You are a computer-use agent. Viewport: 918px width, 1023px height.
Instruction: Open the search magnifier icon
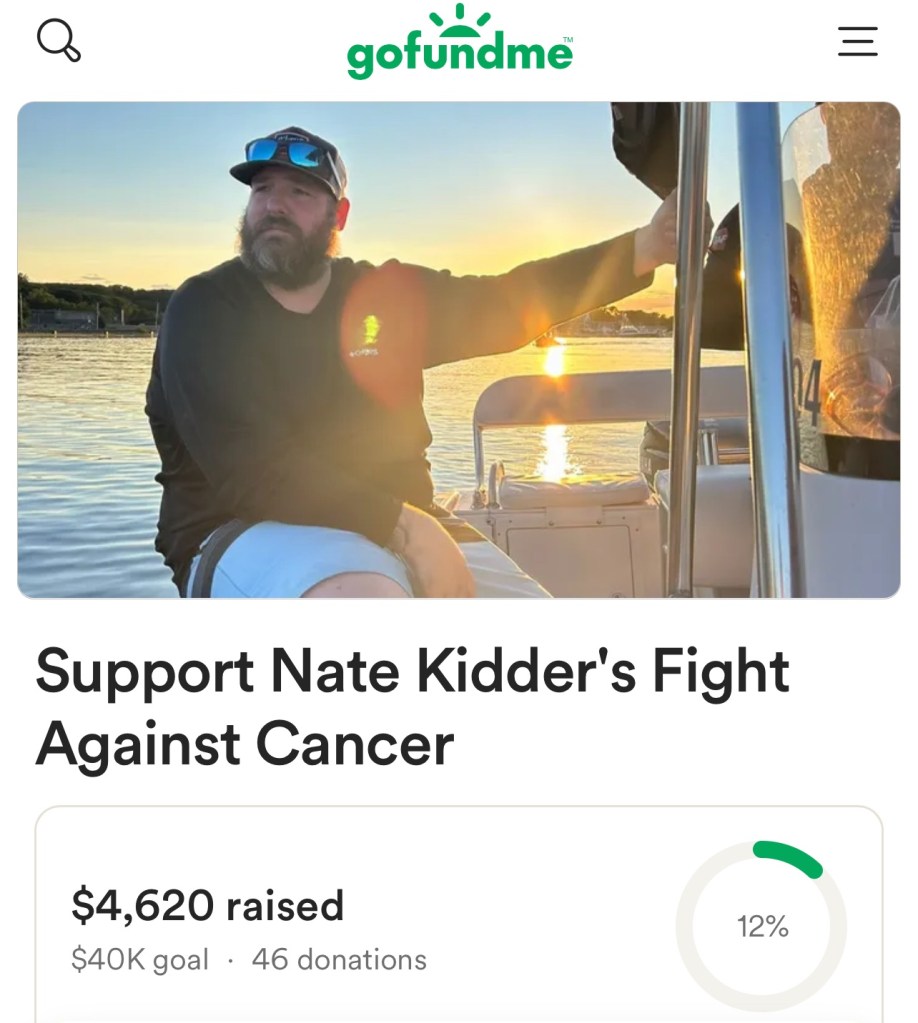(58, 42)
